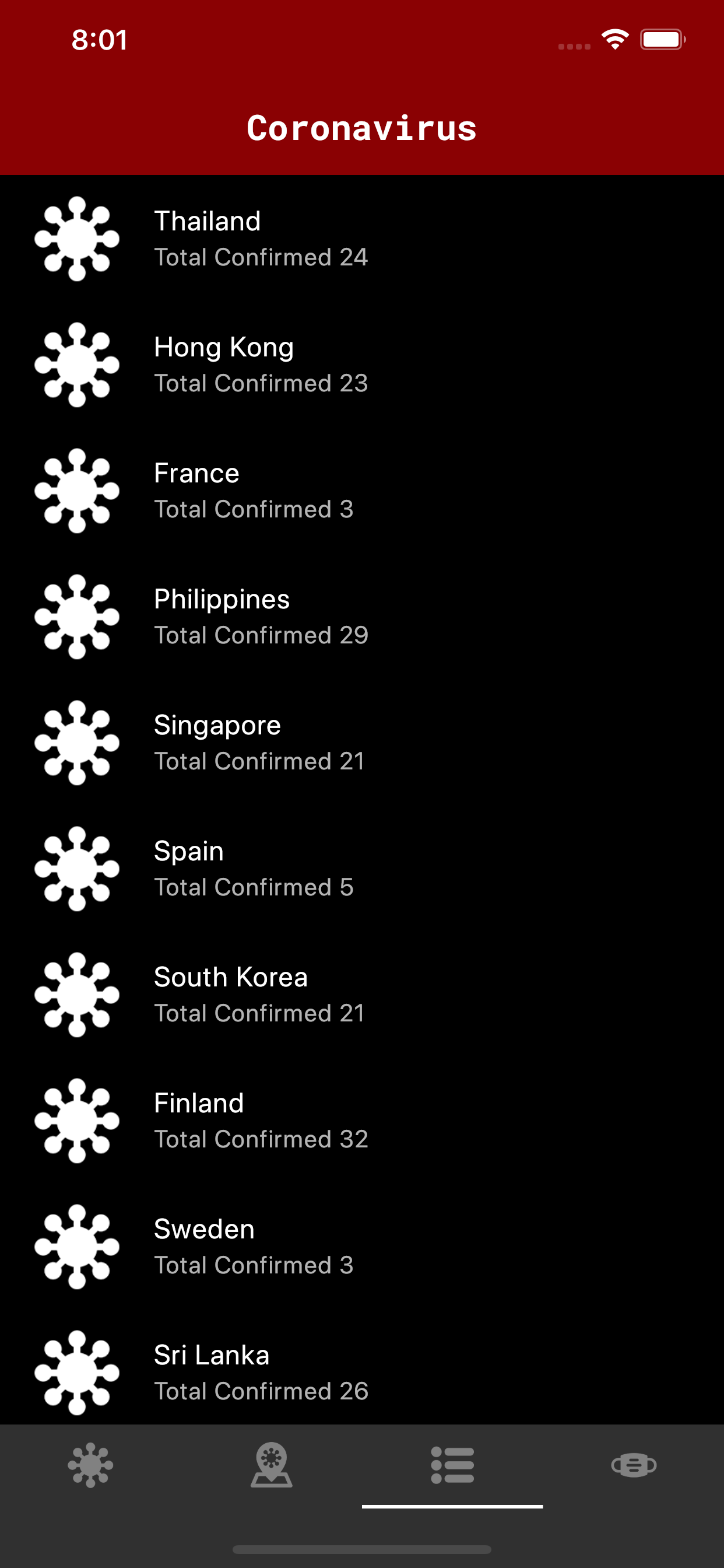Go to the face mask tab

(x=633, y=1465)
